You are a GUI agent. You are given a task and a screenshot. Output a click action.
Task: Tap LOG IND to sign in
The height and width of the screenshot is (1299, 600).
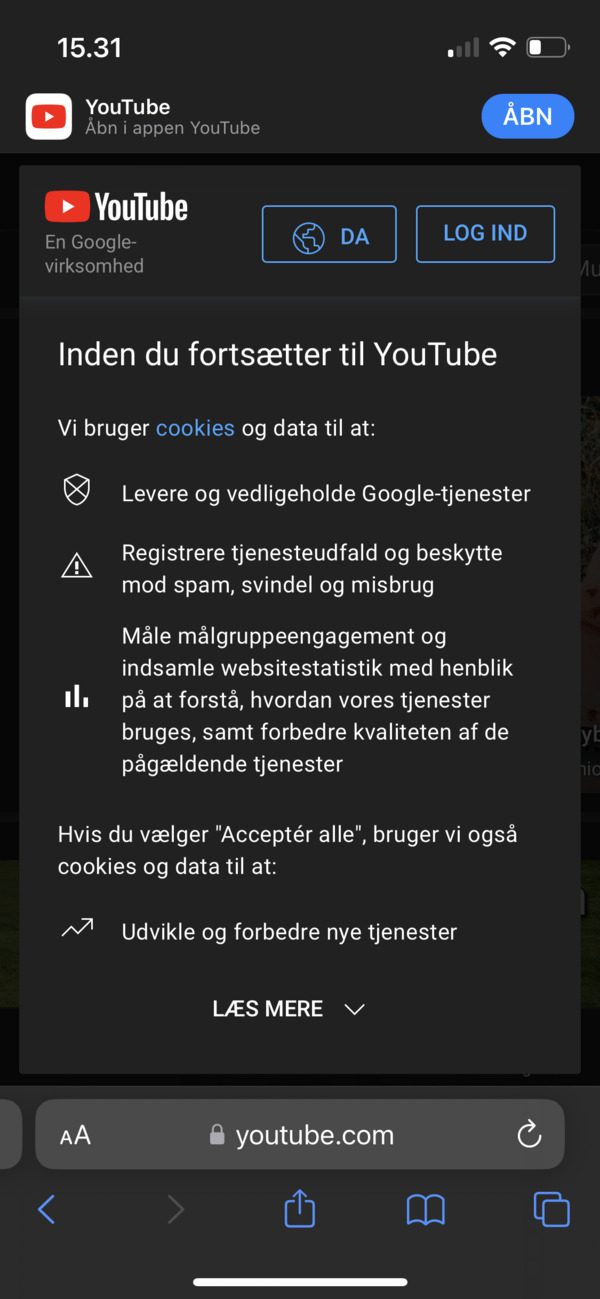tap(485, 234)
